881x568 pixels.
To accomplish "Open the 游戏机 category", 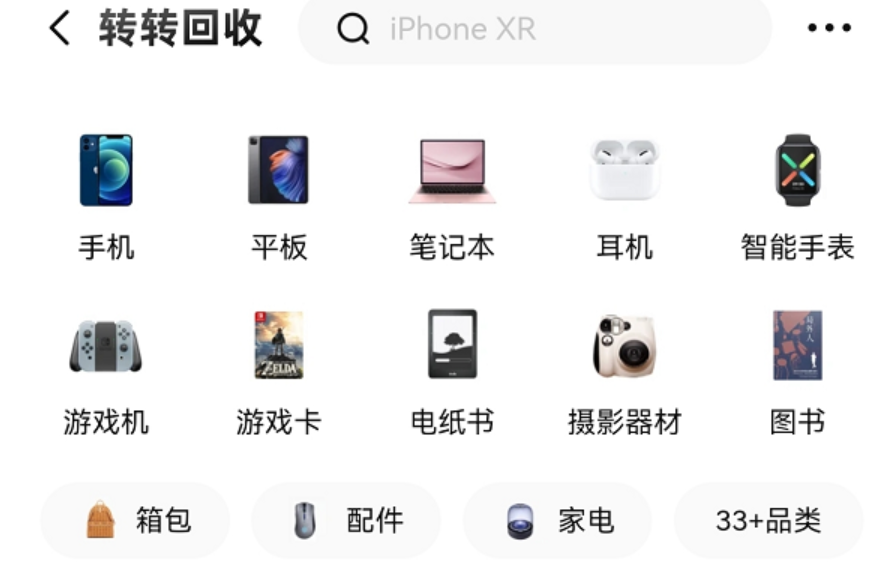I will coord(106,371).
